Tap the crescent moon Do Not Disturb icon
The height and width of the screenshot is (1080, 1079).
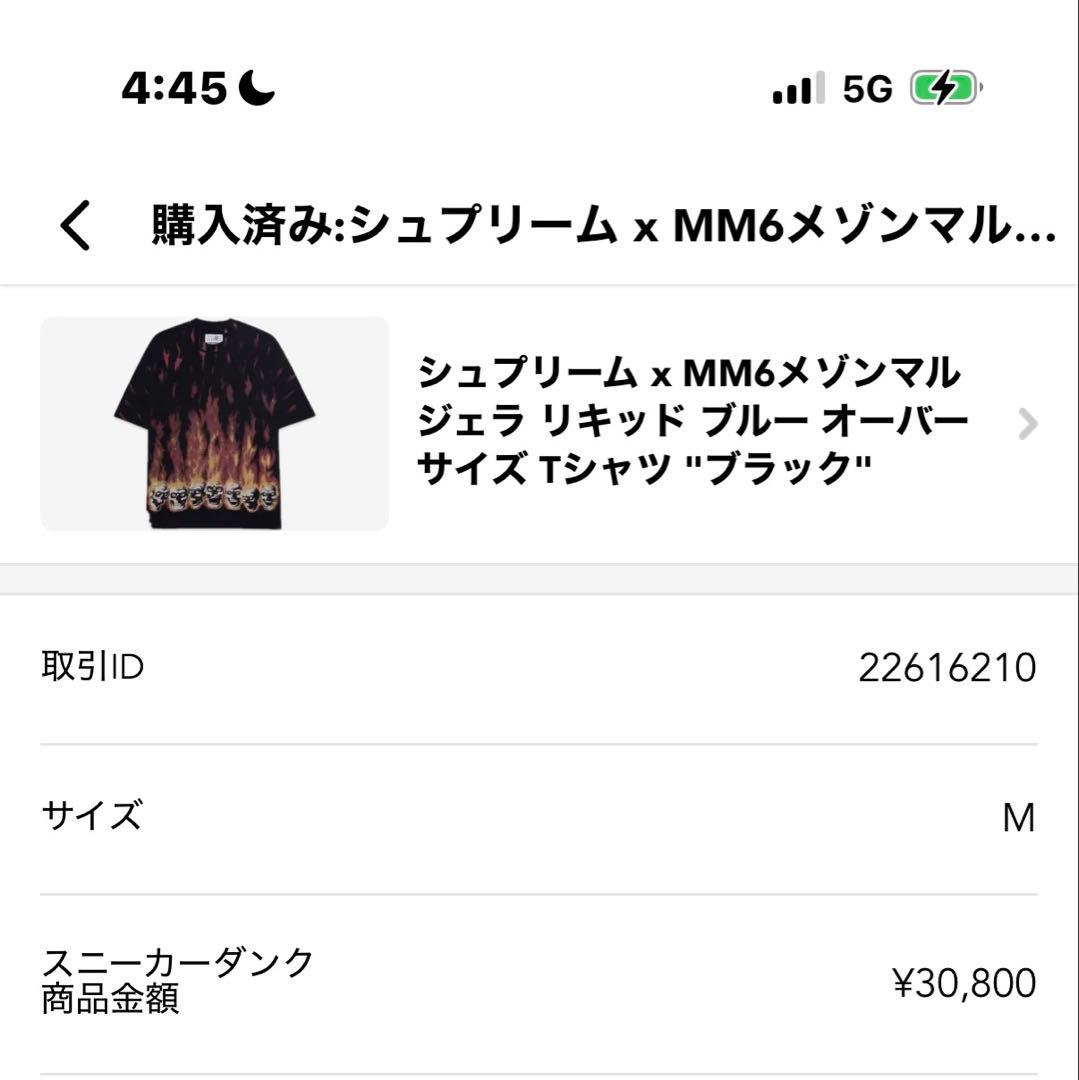[258, 90]
